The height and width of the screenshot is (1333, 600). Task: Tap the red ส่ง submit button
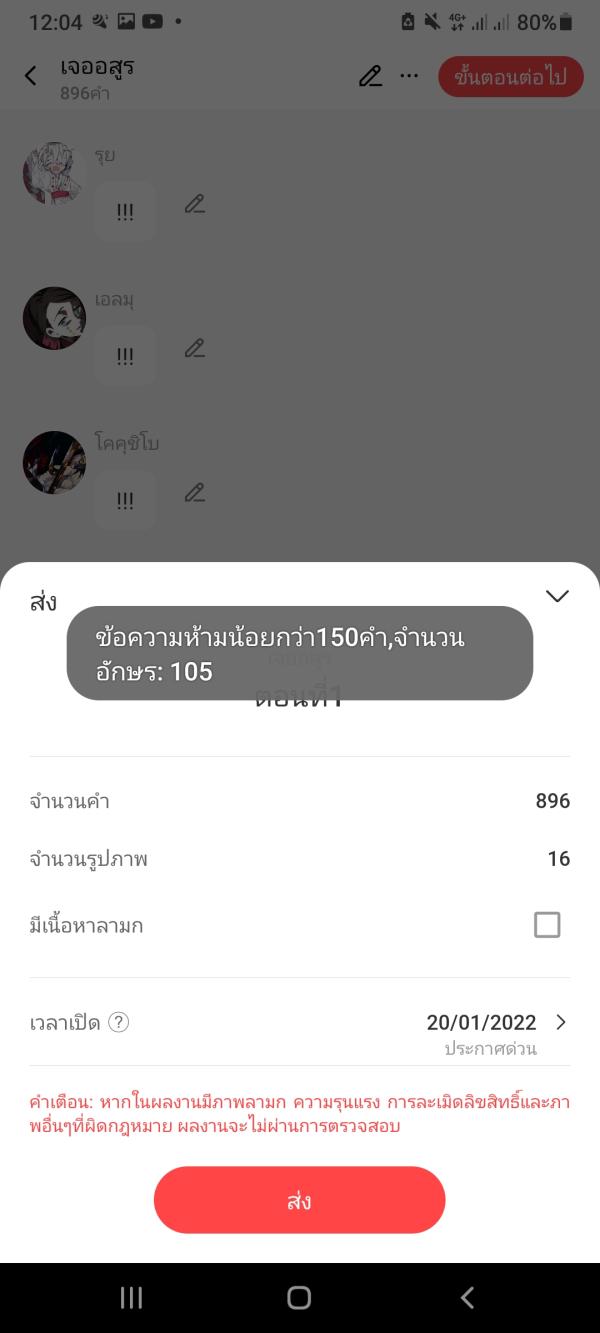click(299, 1200)
